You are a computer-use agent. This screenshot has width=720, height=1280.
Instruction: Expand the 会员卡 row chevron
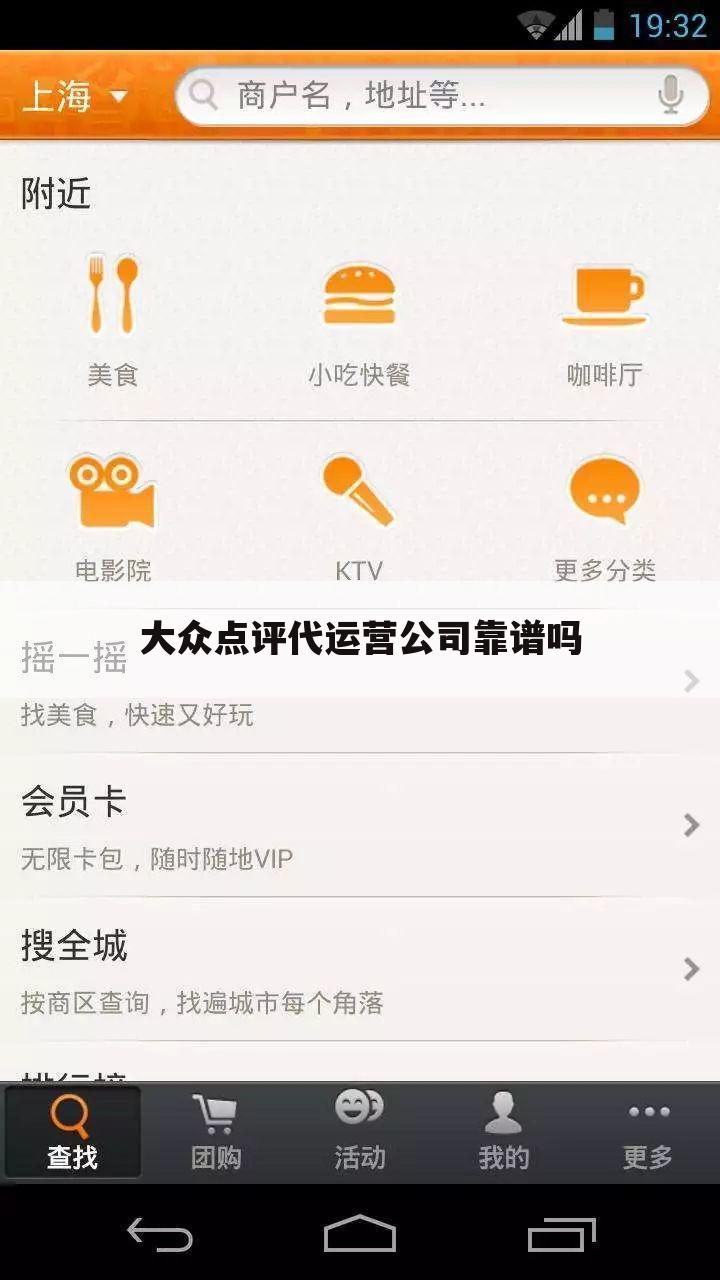tap(691, 825)
